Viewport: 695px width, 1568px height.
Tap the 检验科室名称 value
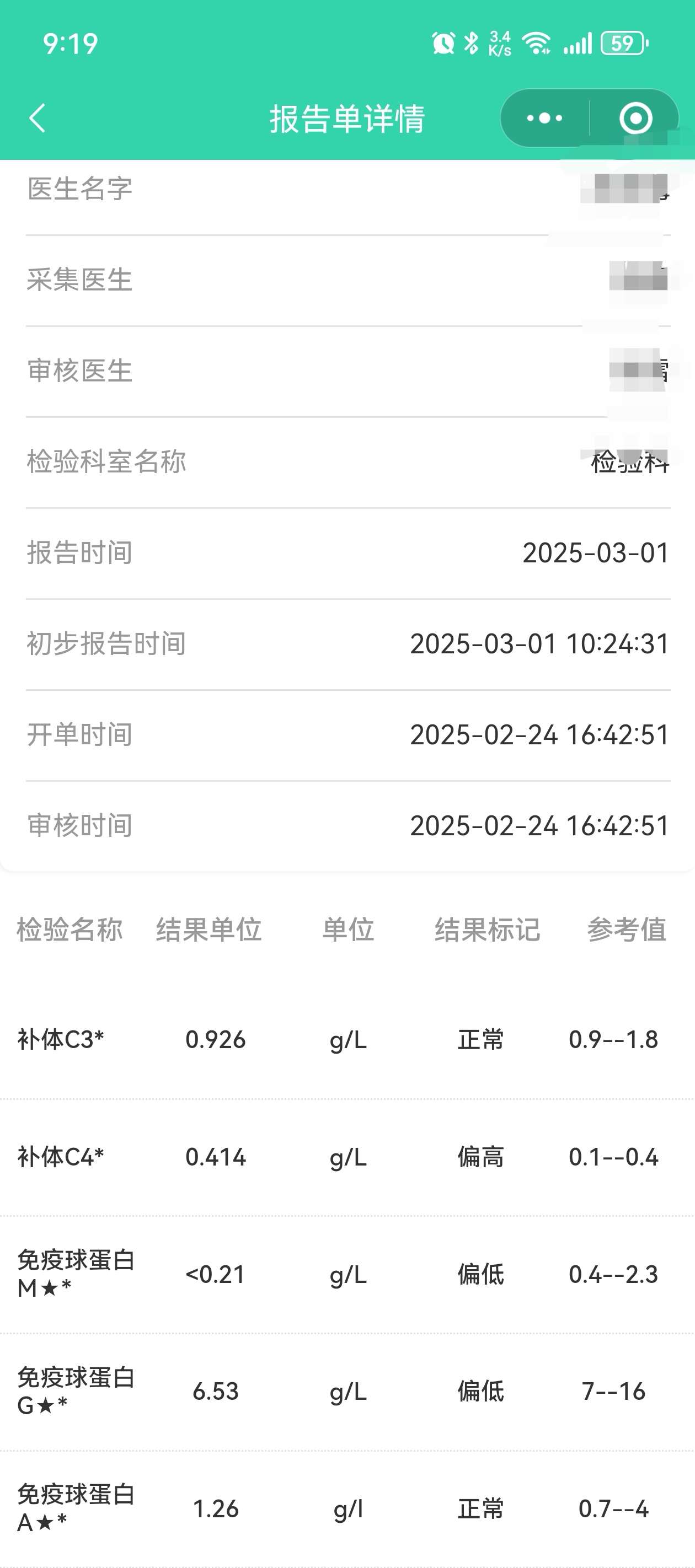tap(627, 463)
